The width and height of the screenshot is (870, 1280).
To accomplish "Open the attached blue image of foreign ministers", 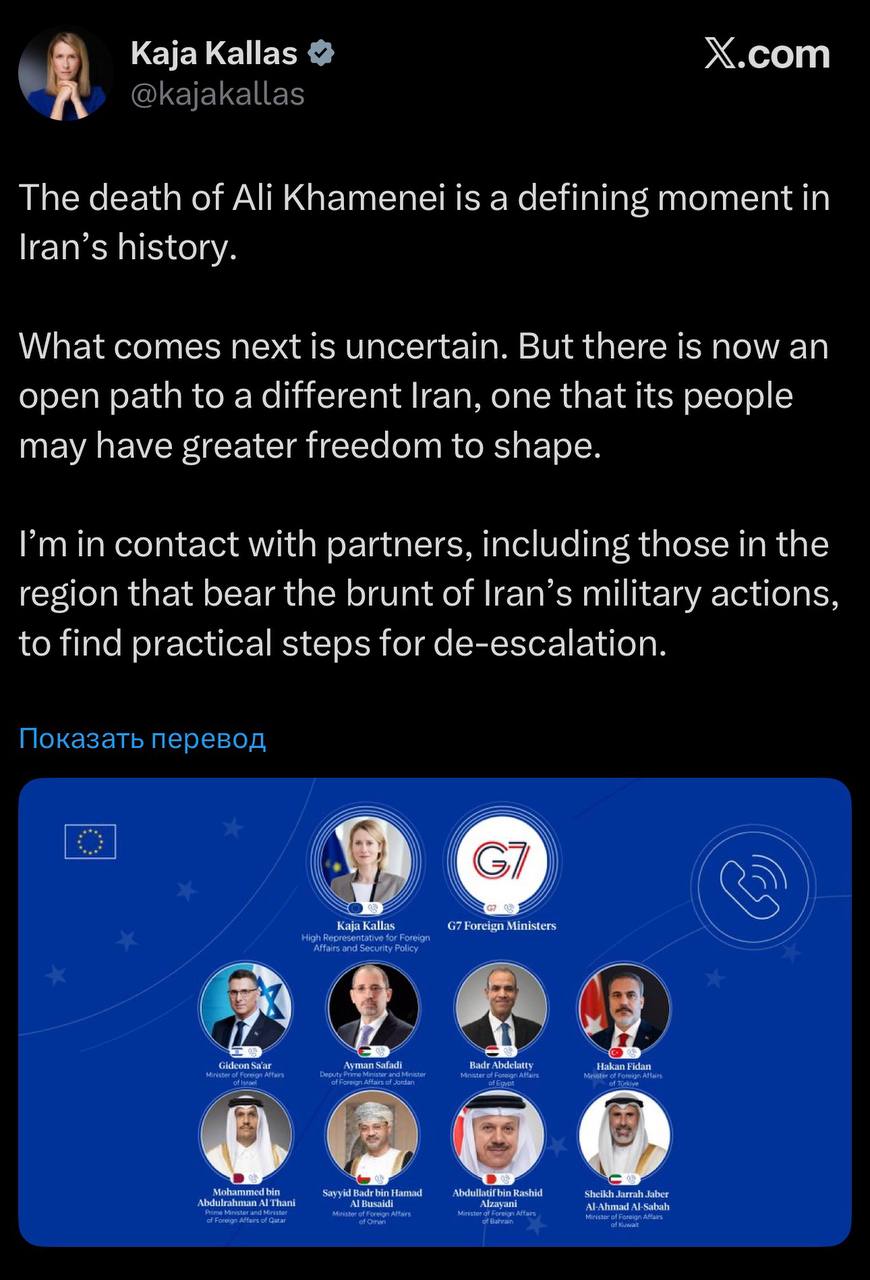I will (435, 1012).
